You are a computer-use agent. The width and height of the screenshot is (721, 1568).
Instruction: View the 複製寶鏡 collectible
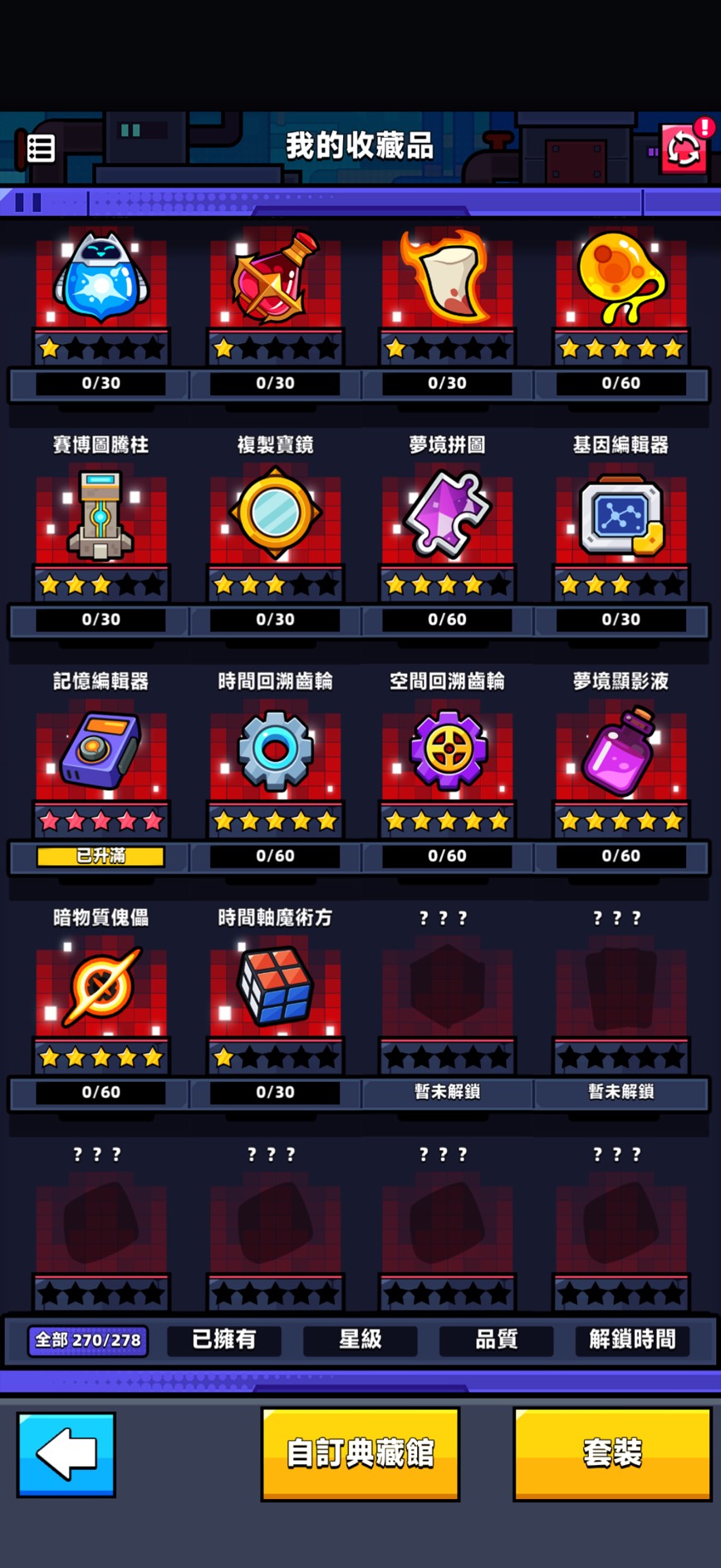(x=275, y=515)
